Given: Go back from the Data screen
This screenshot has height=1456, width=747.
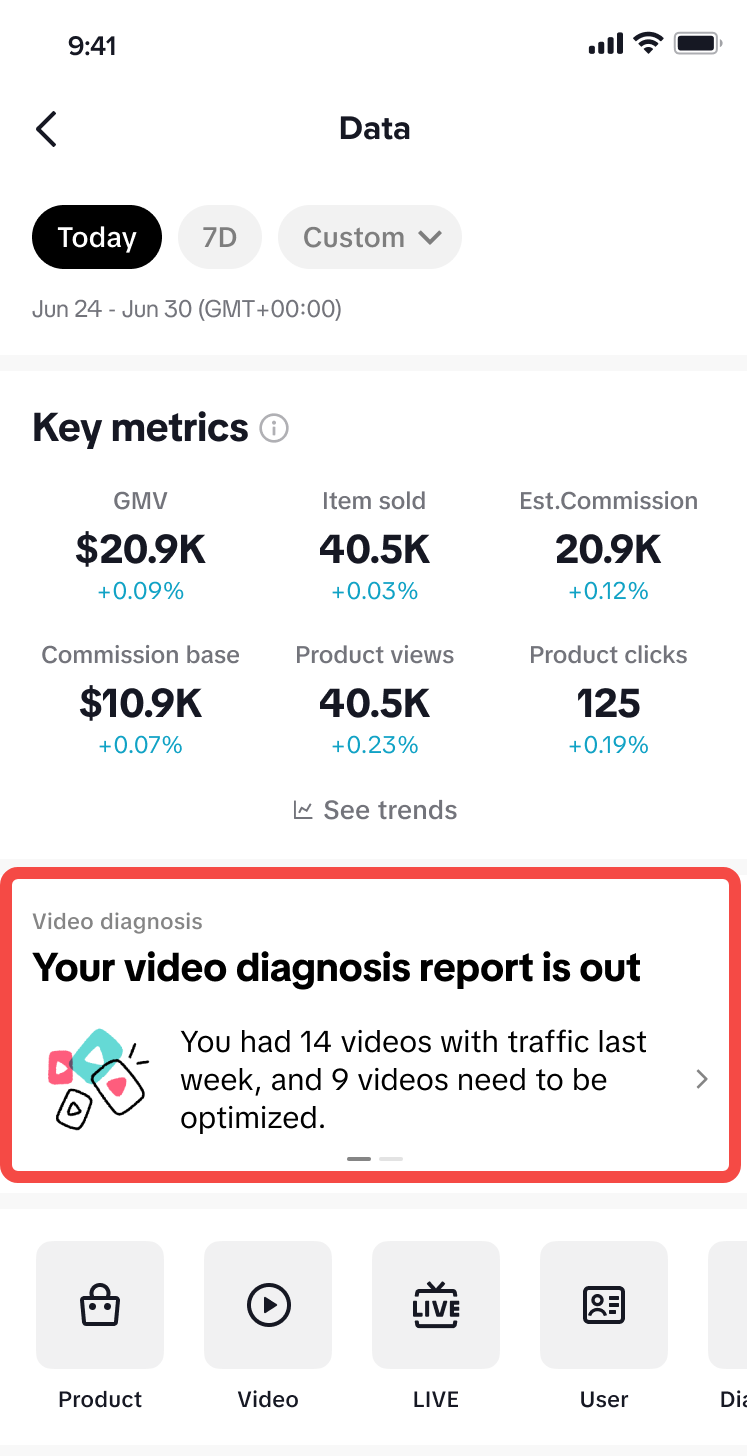Looking at the screenshot, I should (x=46, y=129).
